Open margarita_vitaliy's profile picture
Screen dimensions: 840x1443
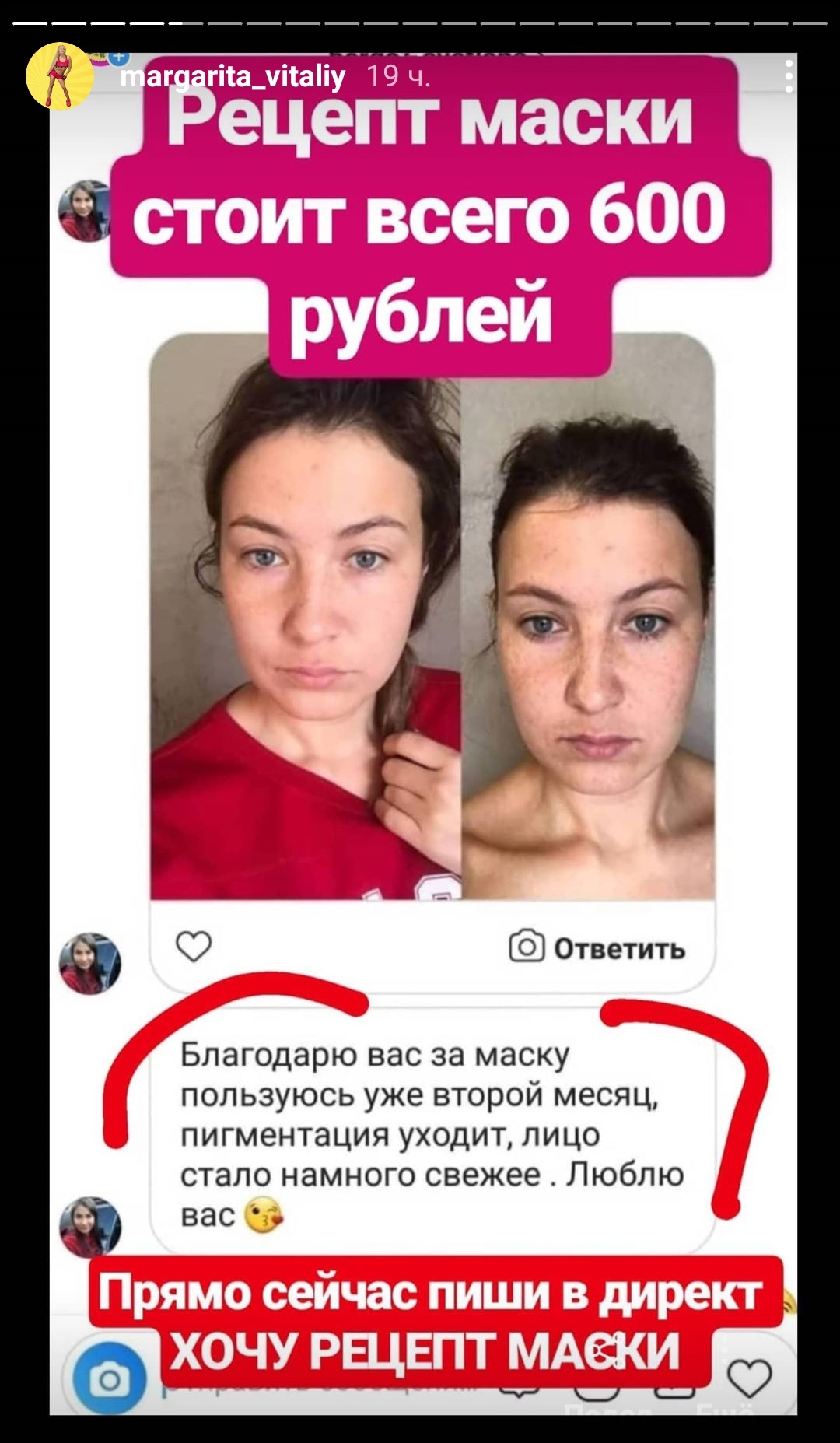59,76
